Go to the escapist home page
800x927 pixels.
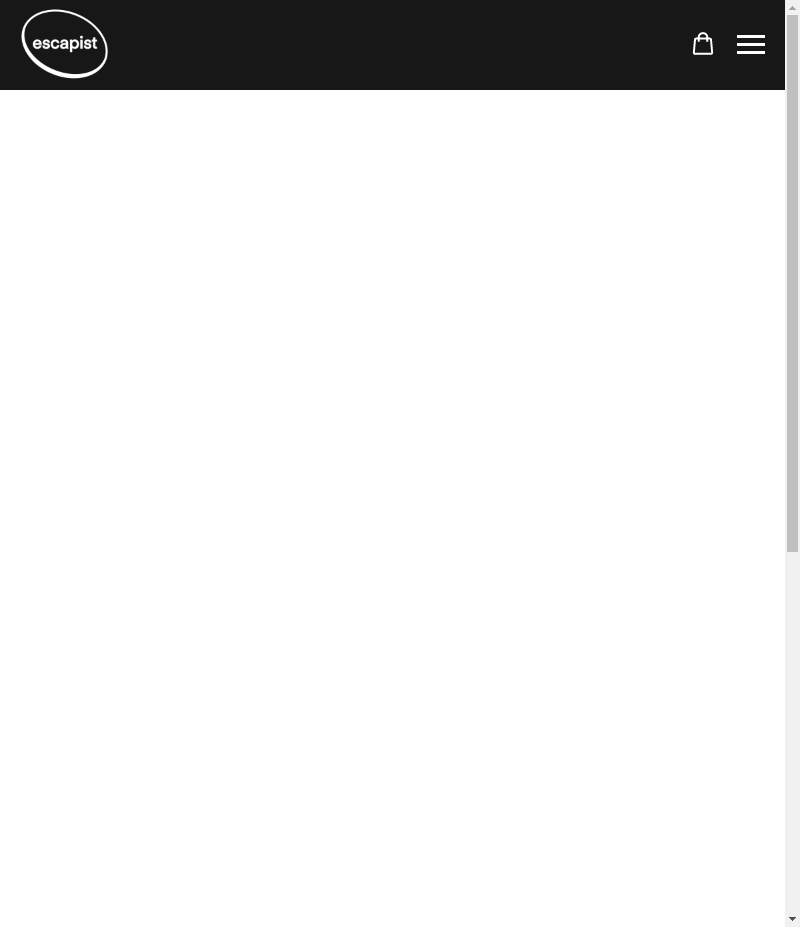pyautogui.click(x=65, y=44)
